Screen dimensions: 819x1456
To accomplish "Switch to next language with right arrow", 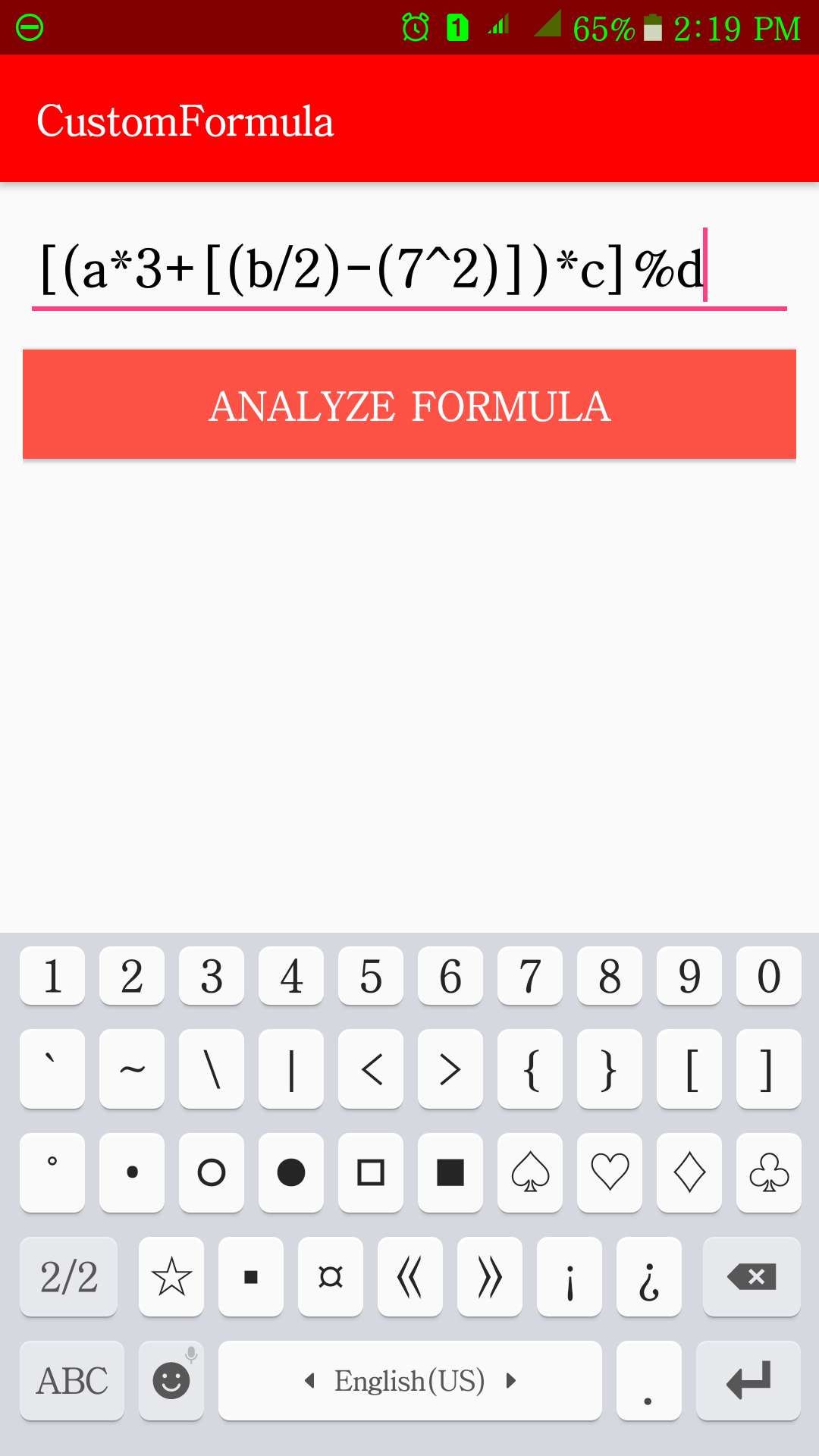I will click(x=510, y=1380).
